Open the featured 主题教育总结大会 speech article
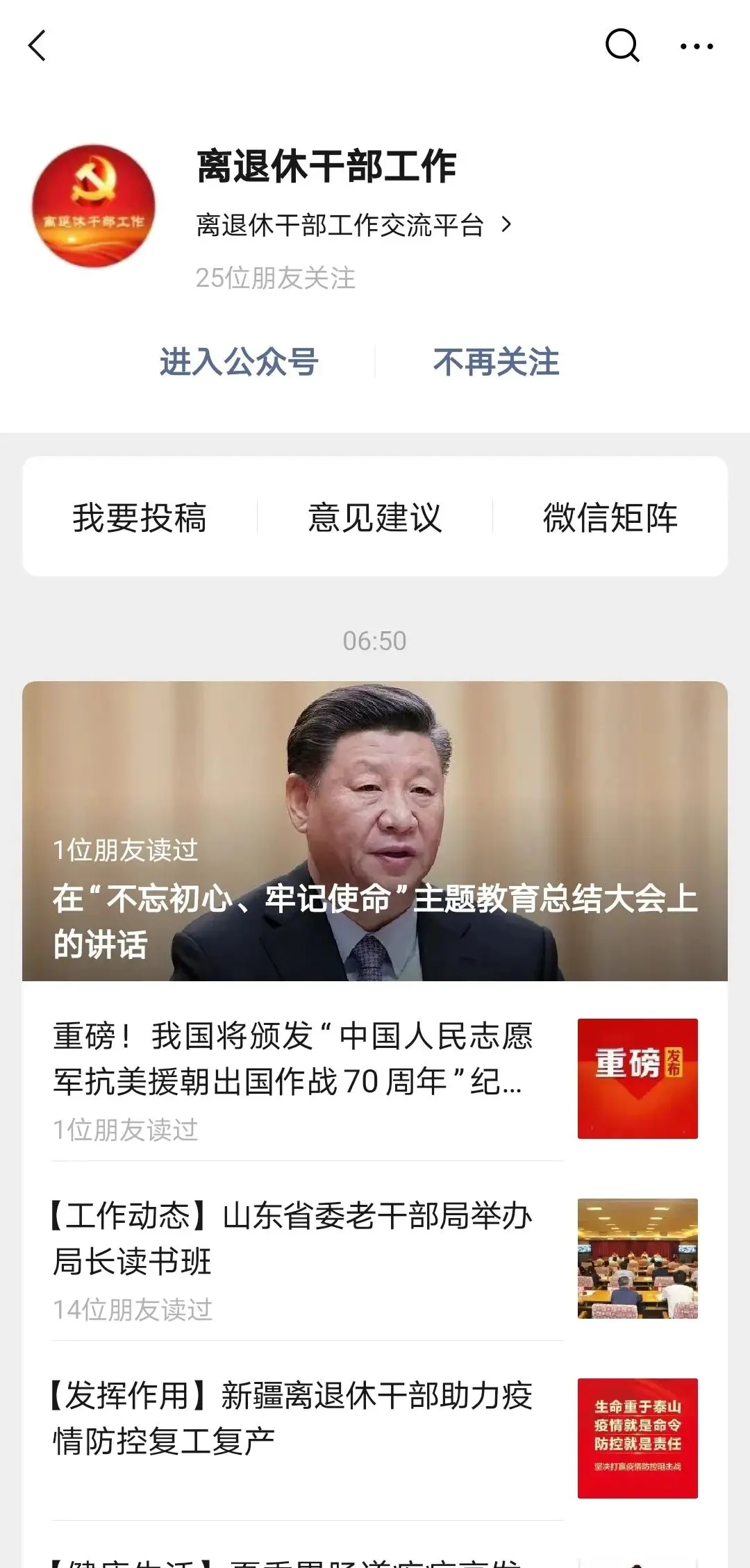750x1568 pixels. (x=375, y=831)
